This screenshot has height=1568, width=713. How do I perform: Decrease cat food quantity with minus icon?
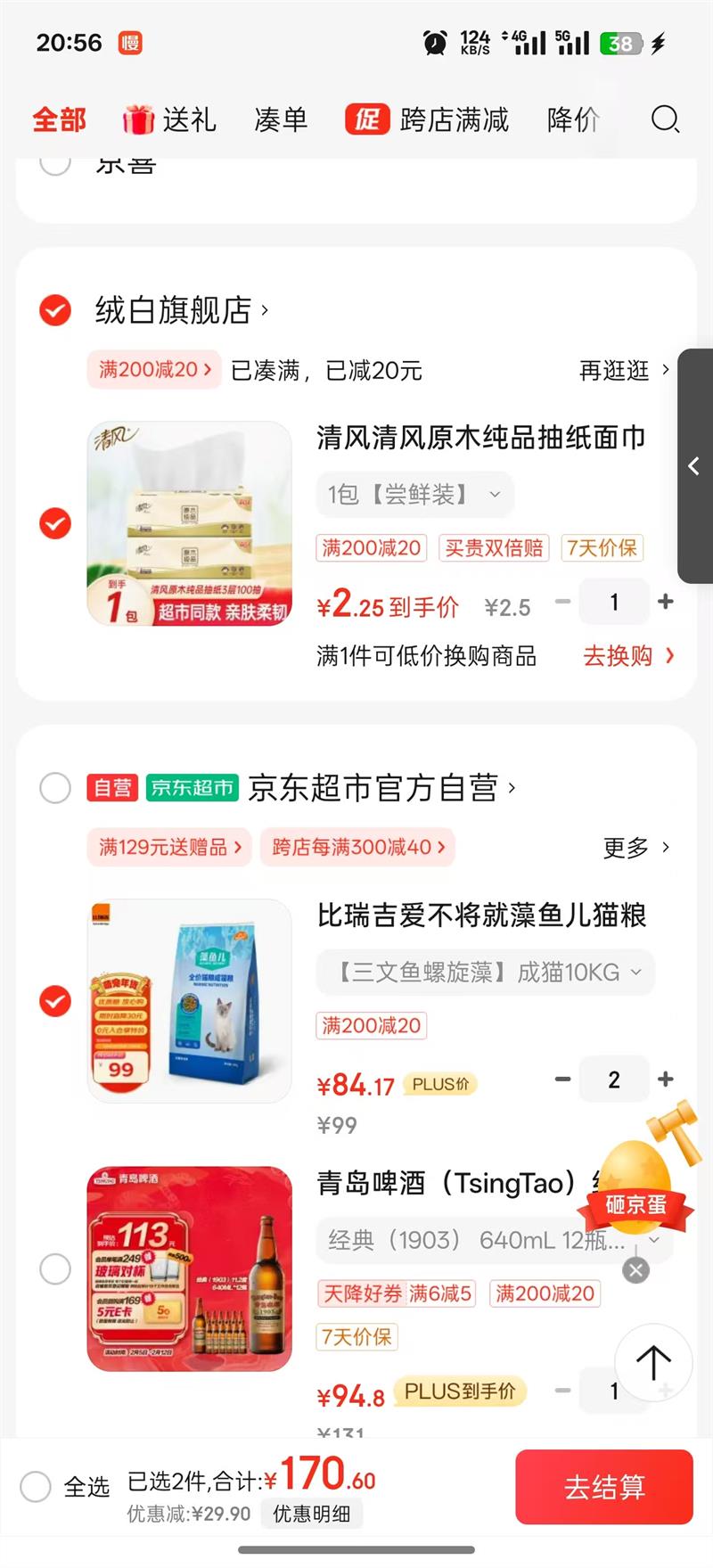pyautogui.click(x=562, y=1080)
